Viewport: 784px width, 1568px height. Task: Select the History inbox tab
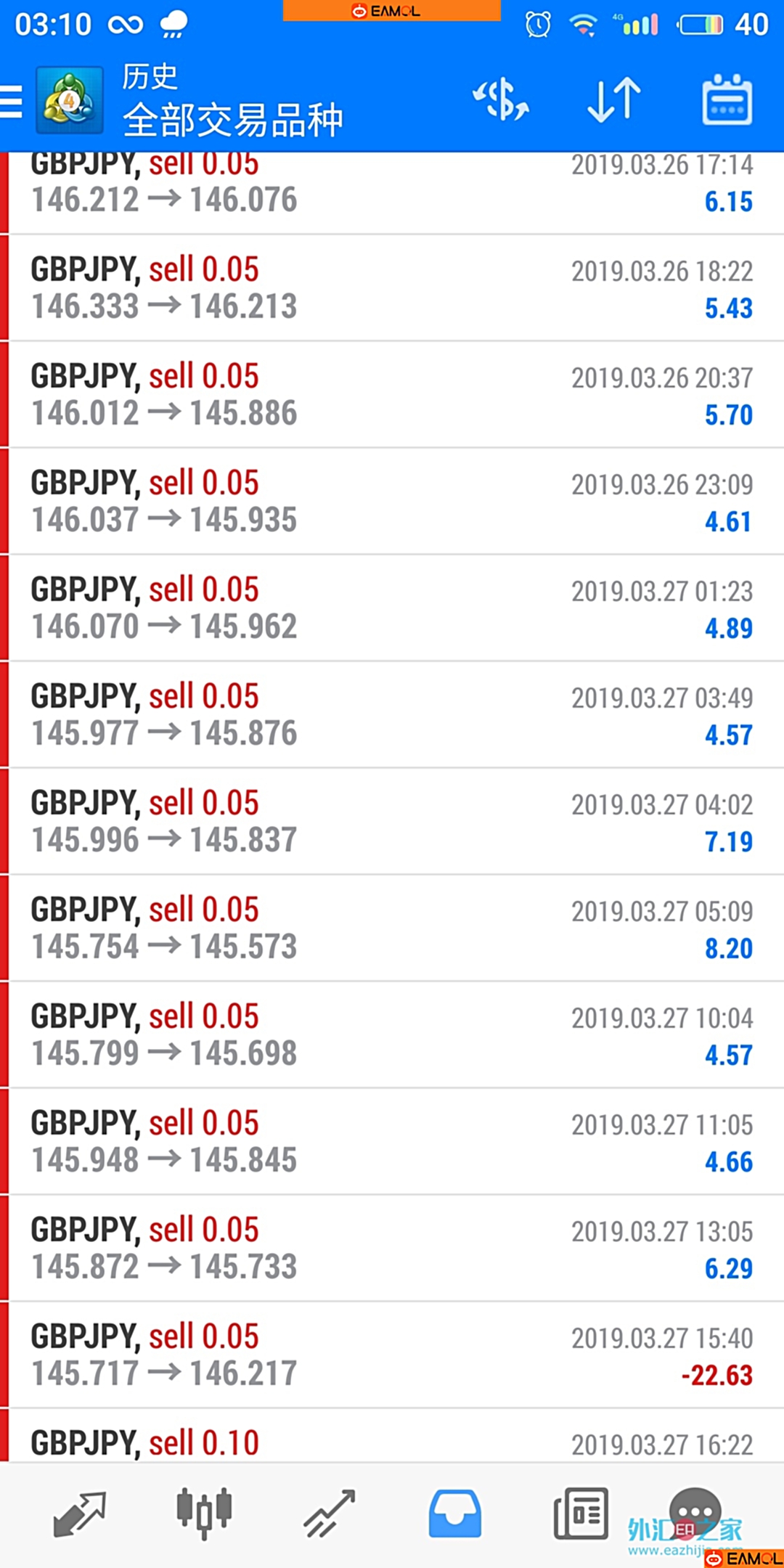point(455,1514)
